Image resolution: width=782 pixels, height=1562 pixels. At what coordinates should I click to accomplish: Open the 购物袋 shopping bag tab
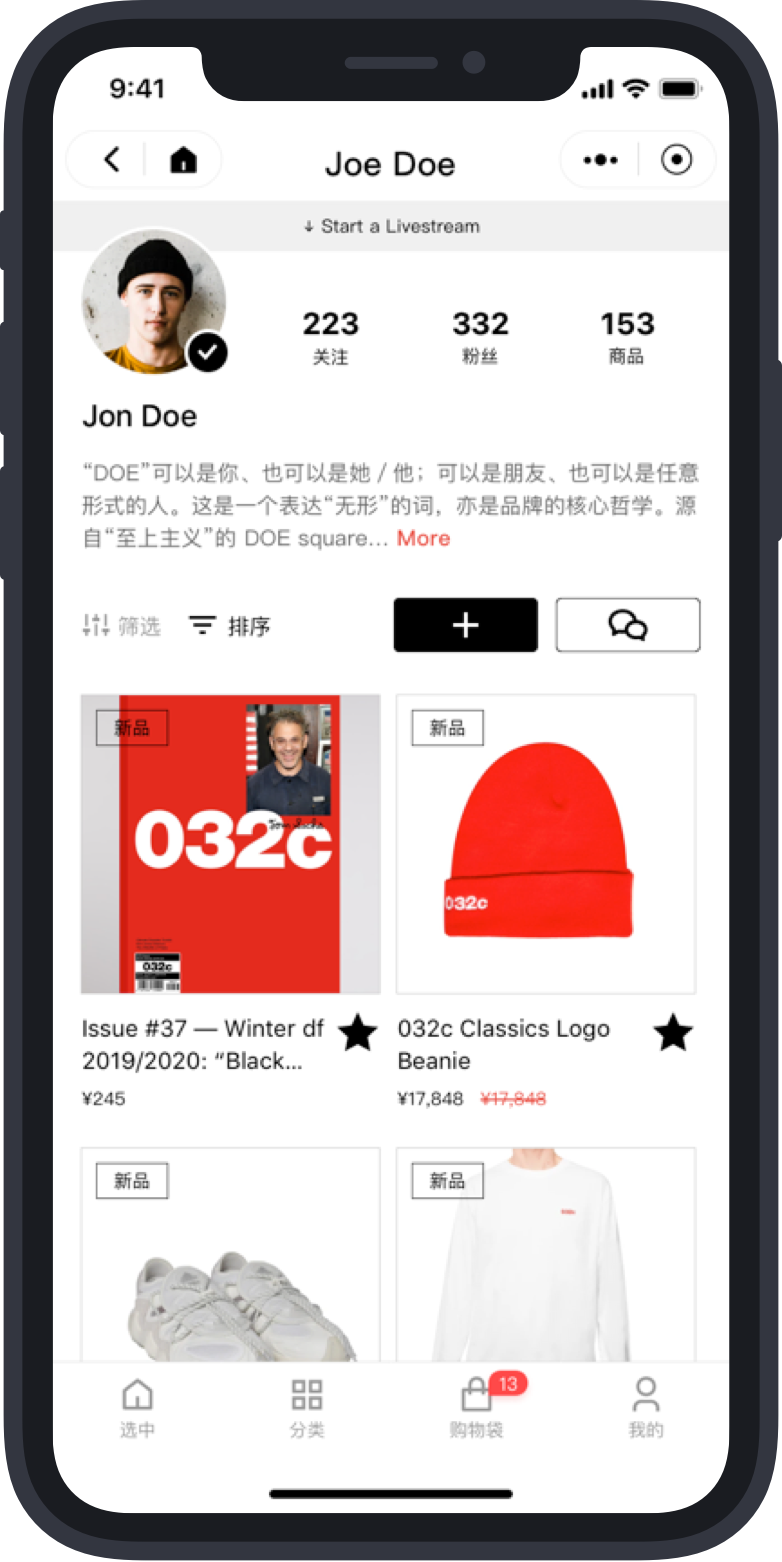[x=477, y=1408]
